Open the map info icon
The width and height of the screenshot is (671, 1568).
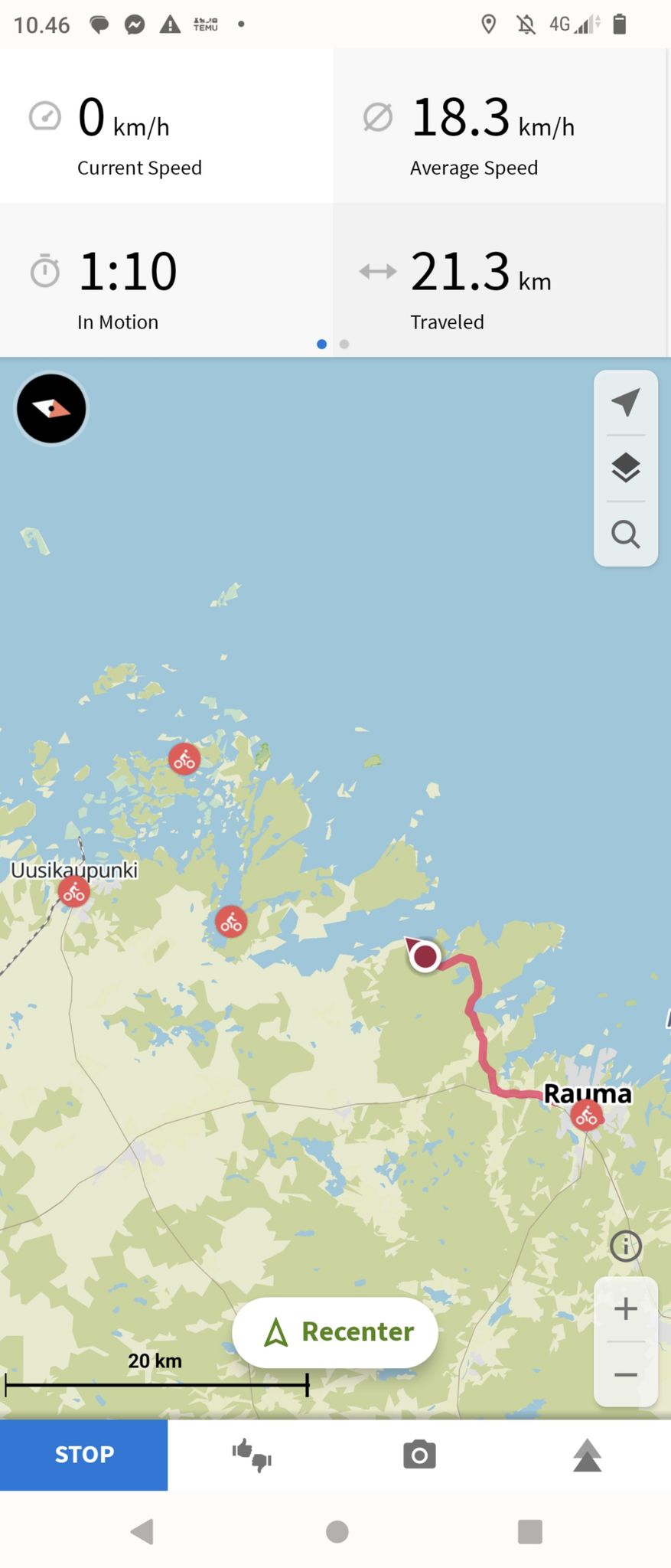pos(625,1246)
